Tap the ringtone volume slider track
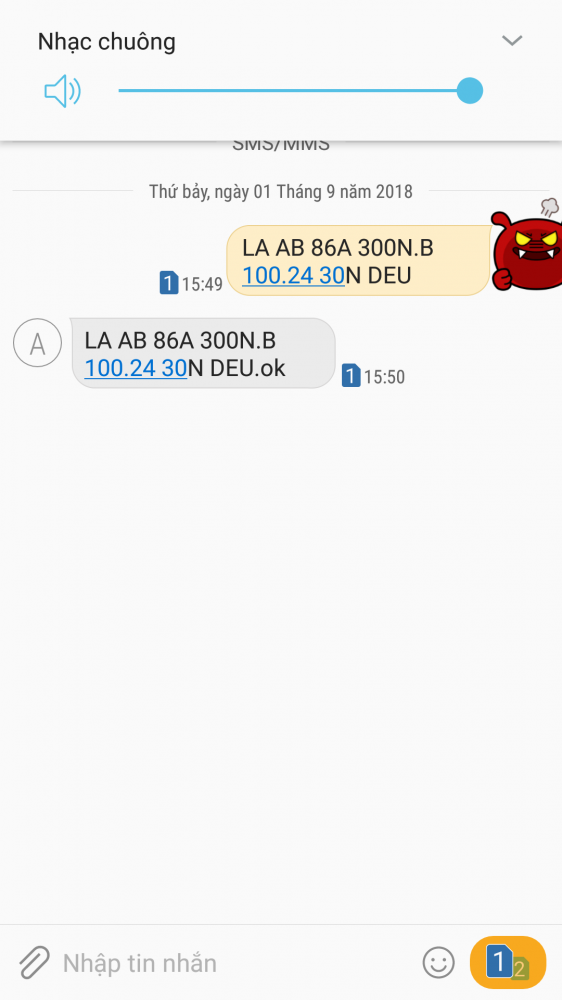Screen dimensions: 562x1000 tap(300, 91)
